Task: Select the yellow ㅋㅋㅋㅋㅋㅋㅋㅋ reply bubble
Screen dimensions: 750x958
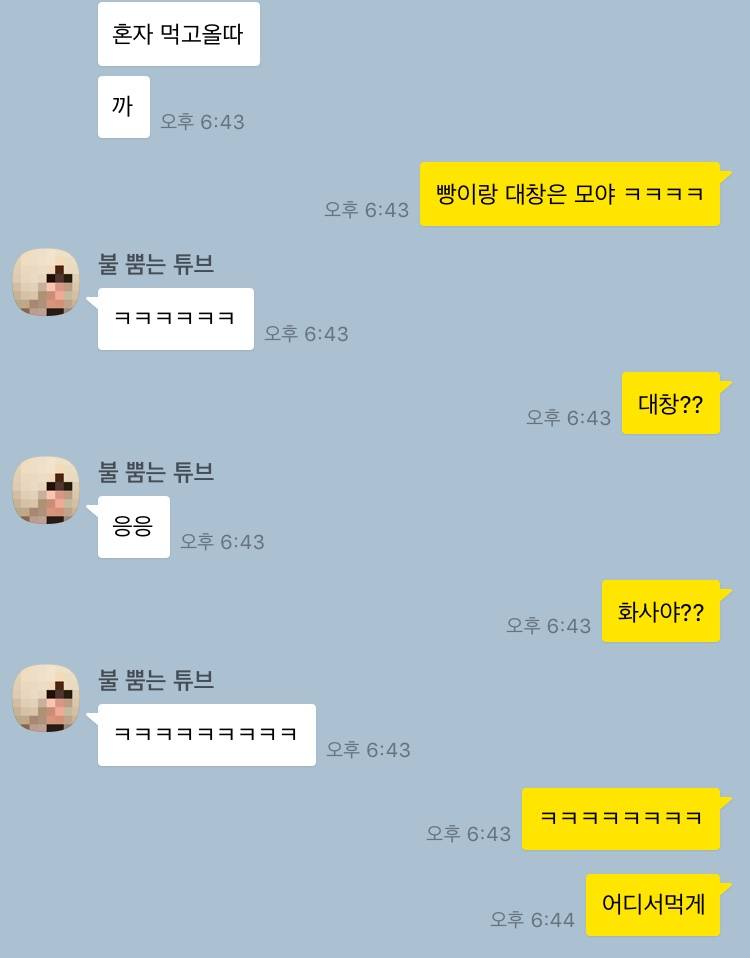Action: [621, 817]
